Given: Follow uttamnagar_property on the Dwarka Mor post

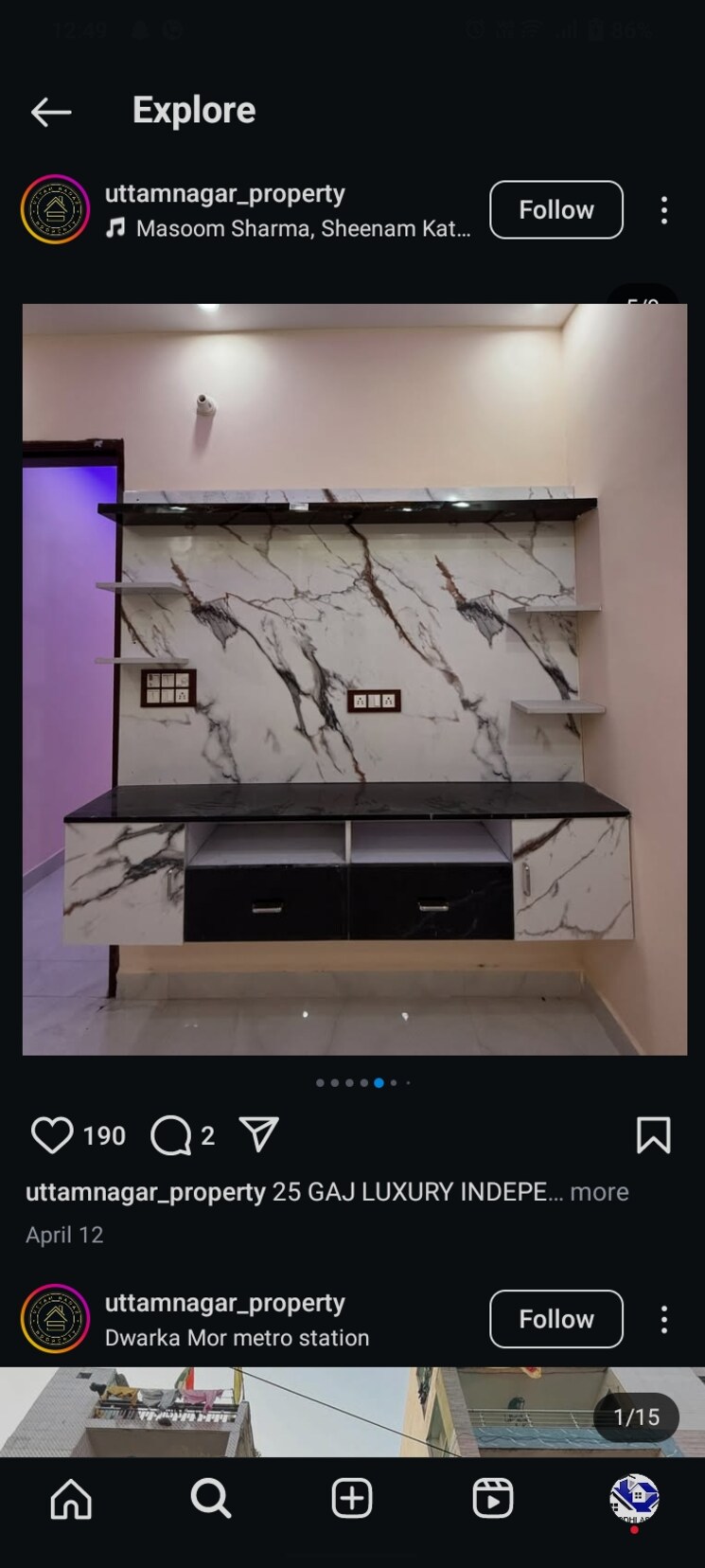Looking at the screenshot, I should (555, 1319).
